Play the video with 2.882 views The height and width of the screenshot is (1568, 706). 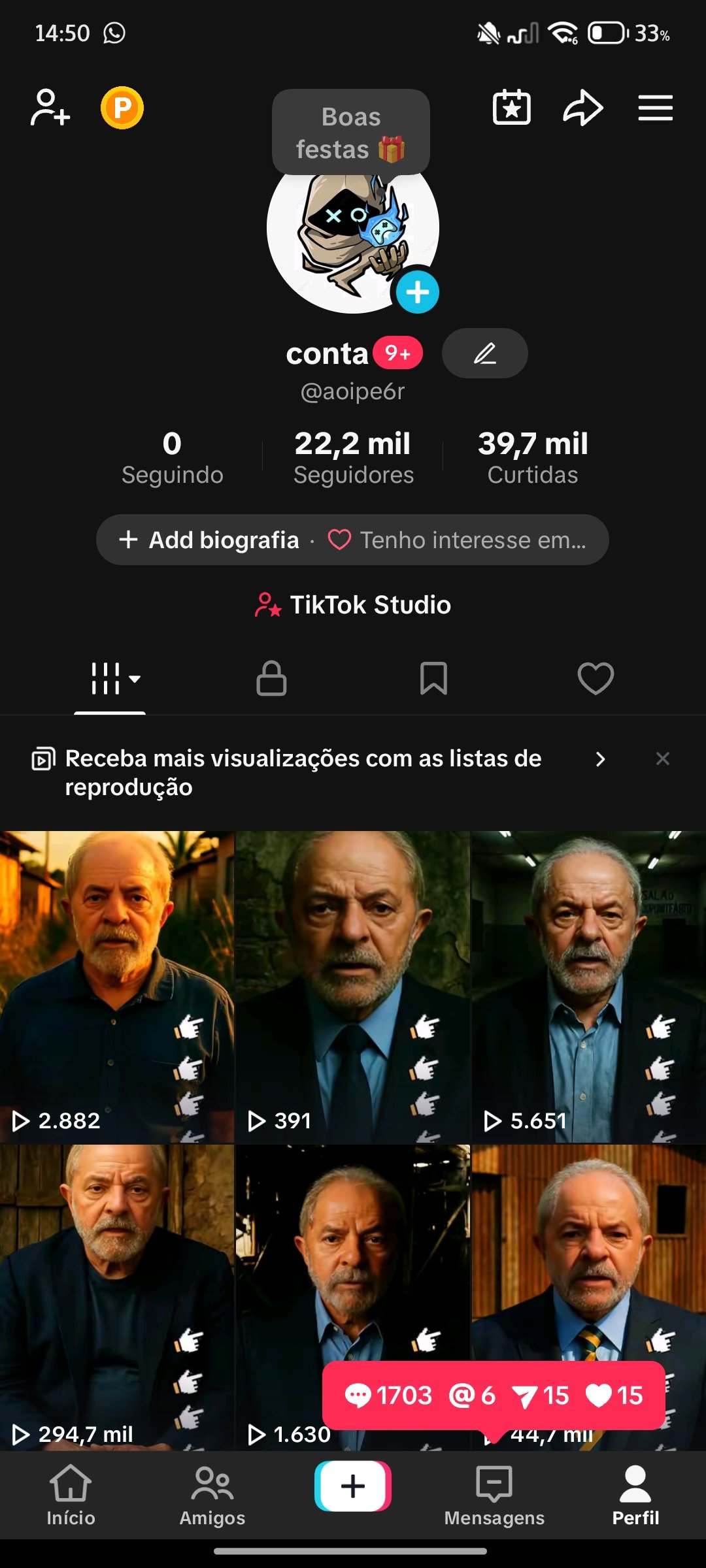[116, 987]
